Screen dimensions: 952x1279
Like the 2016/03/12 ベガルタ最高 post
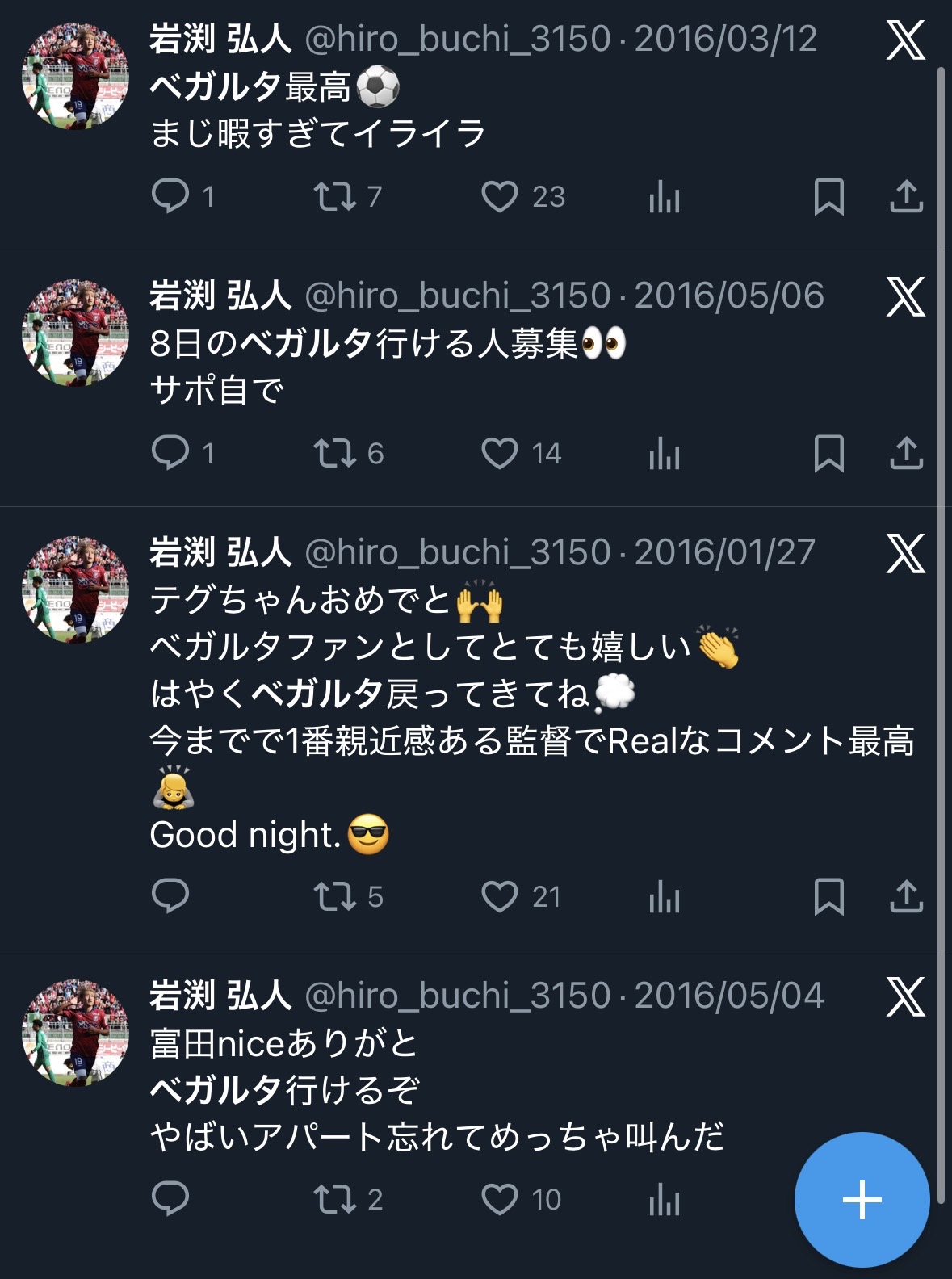[x=499, y=196]
